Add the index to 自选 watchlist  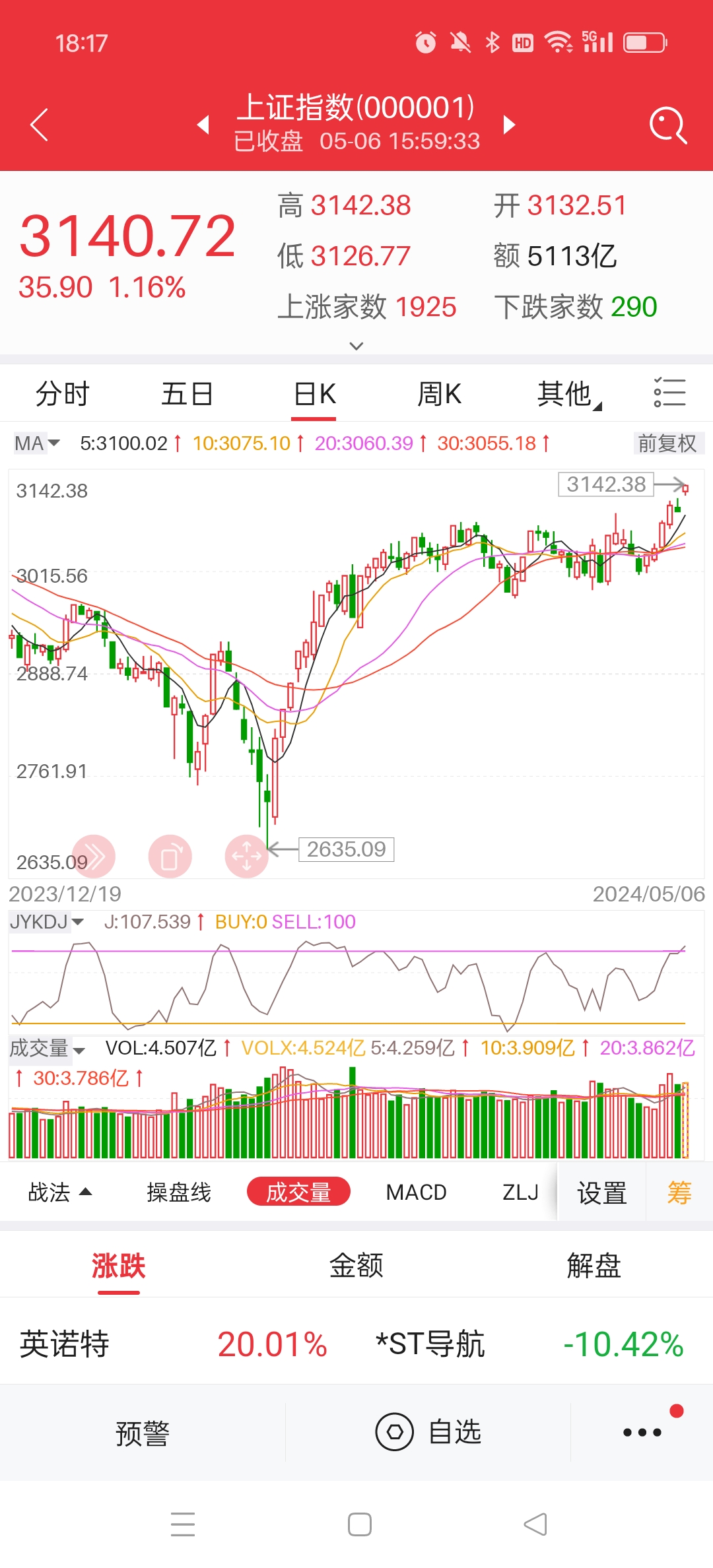(x=429, y=1433)
